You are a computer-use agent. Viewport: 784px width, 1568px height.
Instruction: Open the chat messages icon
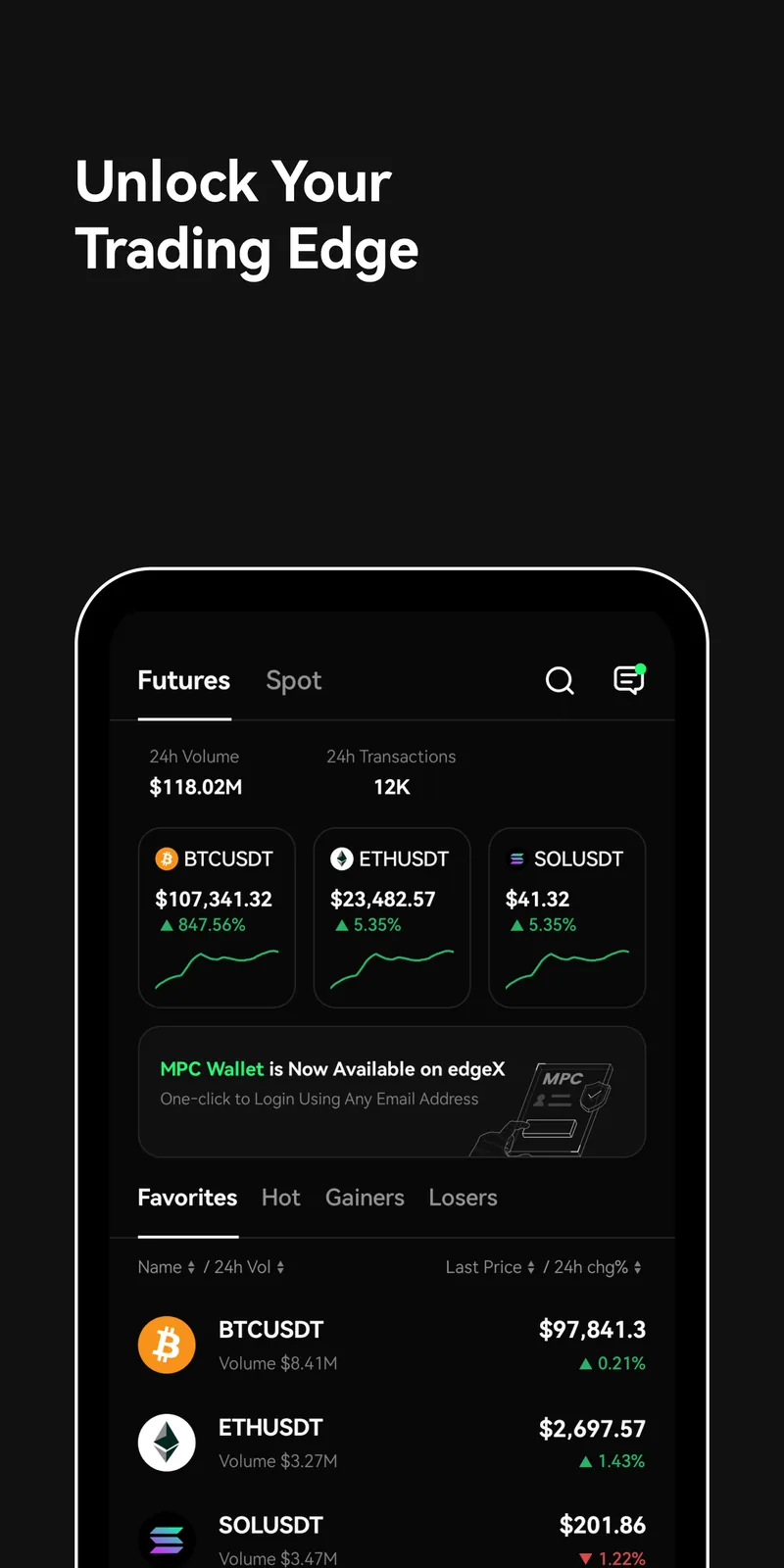click(628, 680)
